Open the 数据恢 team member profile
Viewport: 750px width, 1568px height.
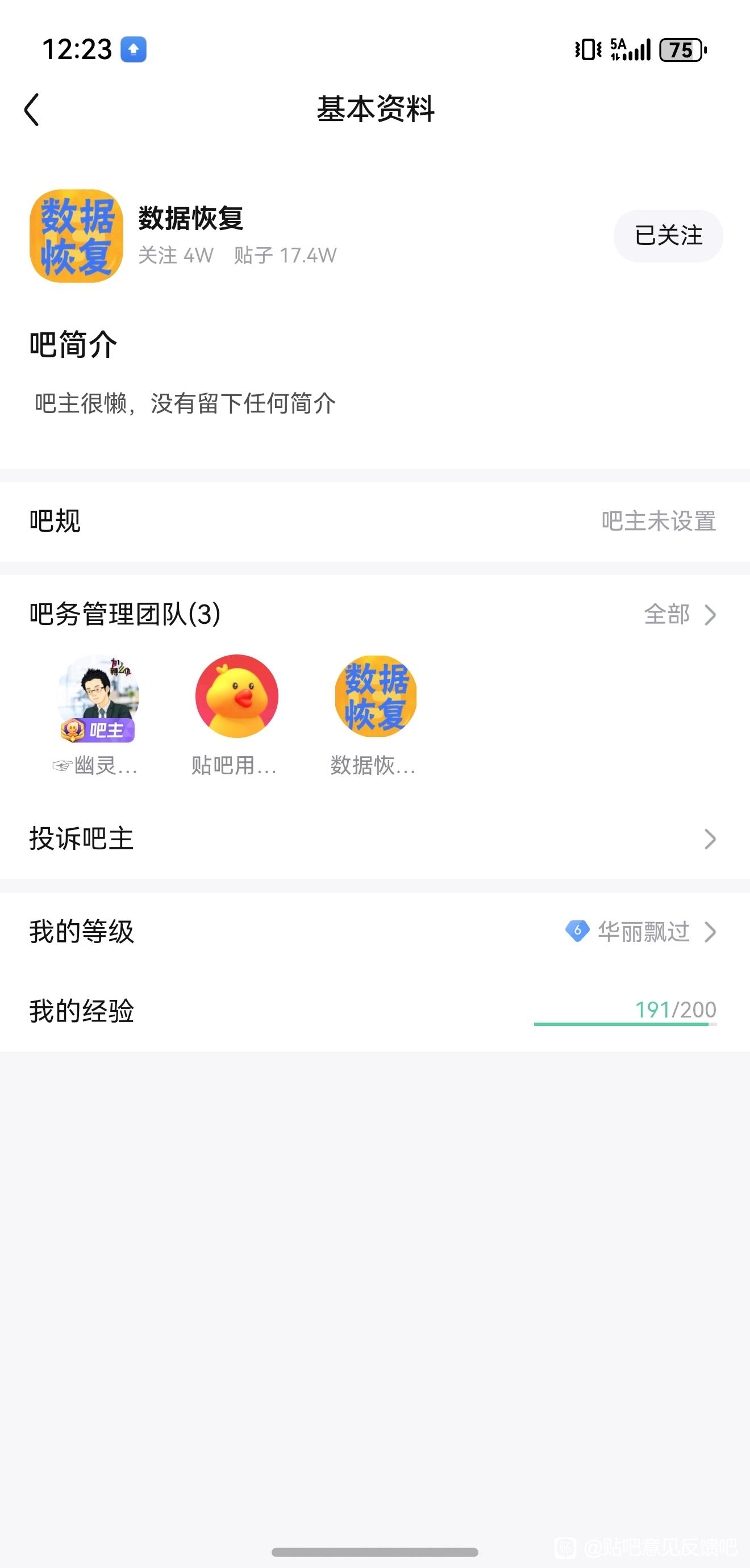pyautogui.click(x=375, y=697)
